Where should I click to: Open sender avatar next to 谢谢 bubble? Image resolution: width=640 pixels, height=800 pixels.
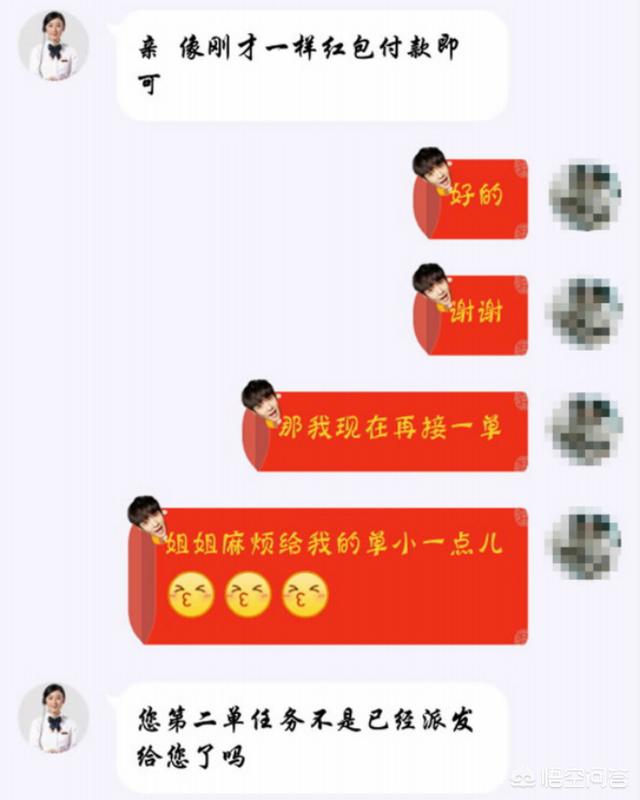[x=586, y=313]
